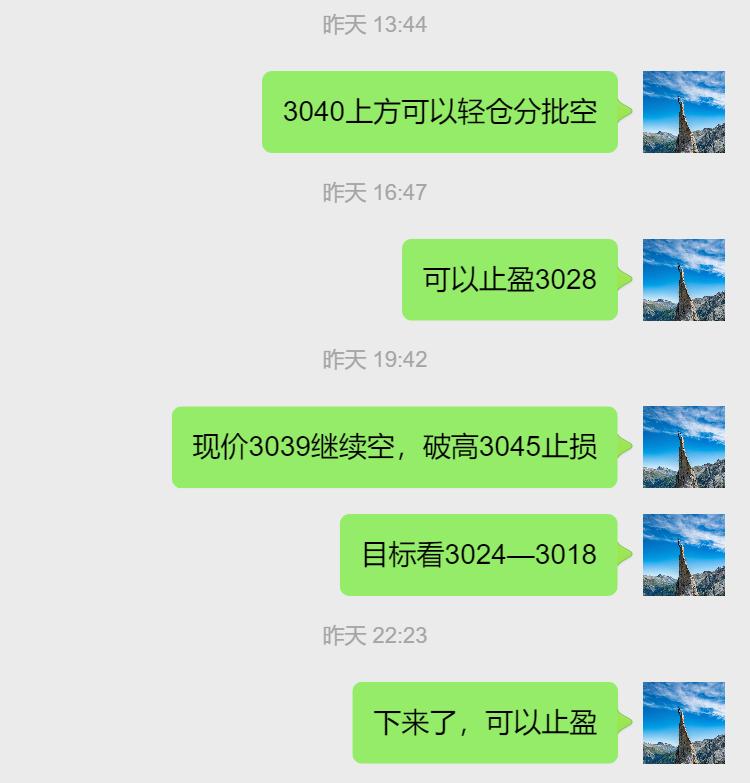Open sender avatar beside '3040上方可以轻仓分批空' message
750x783 pixels.
click(x=683, y=112)
